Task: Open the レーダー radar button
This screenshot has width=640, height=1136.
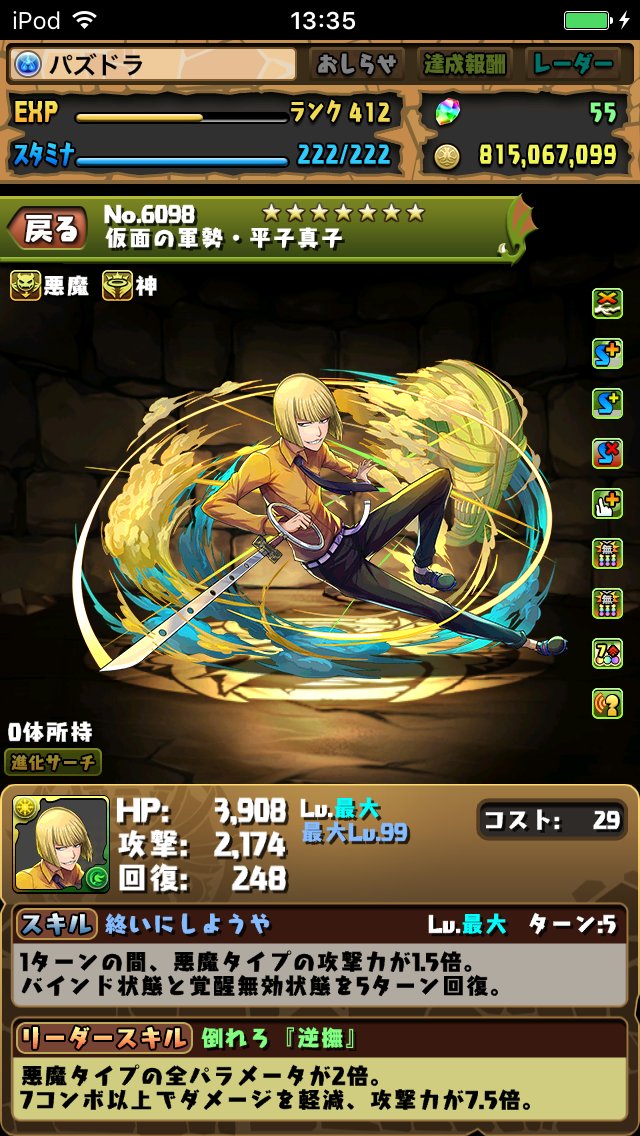Action: [x=572, y=64]
